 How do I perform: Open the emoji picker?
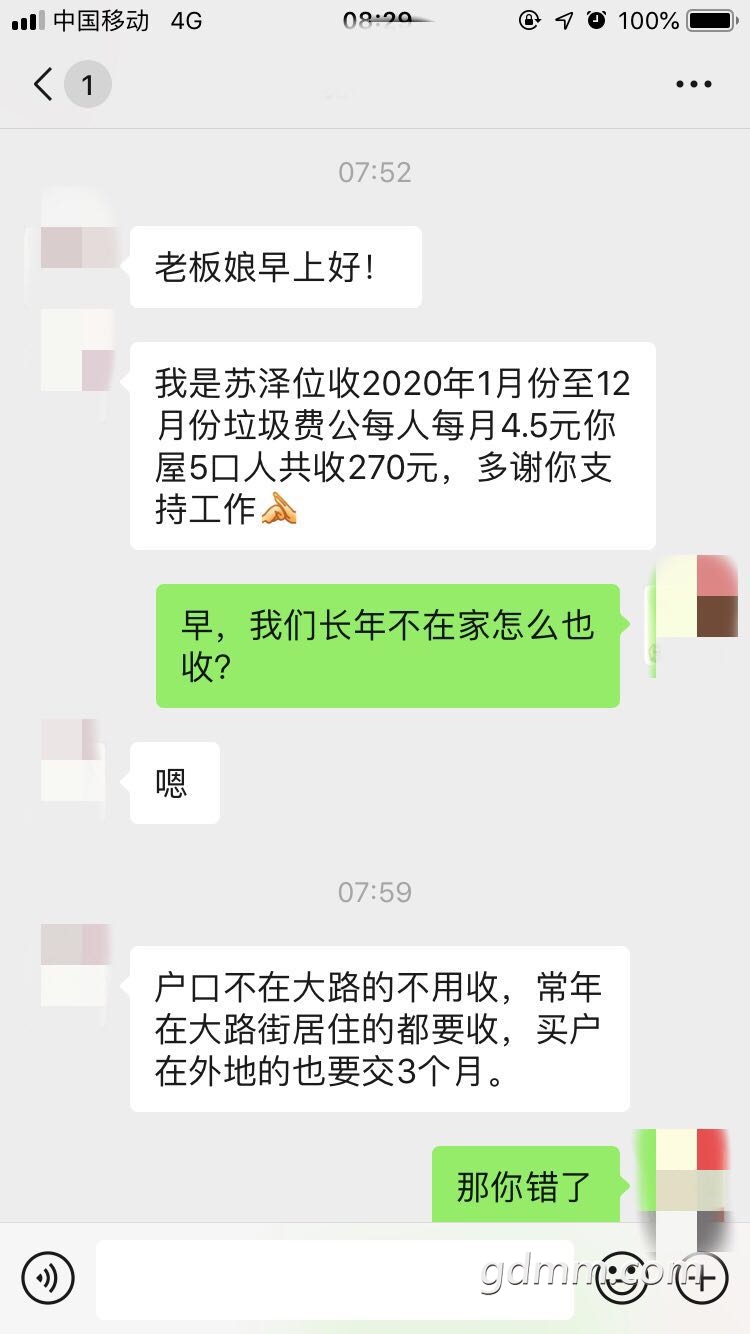(x=621, y=1278)
